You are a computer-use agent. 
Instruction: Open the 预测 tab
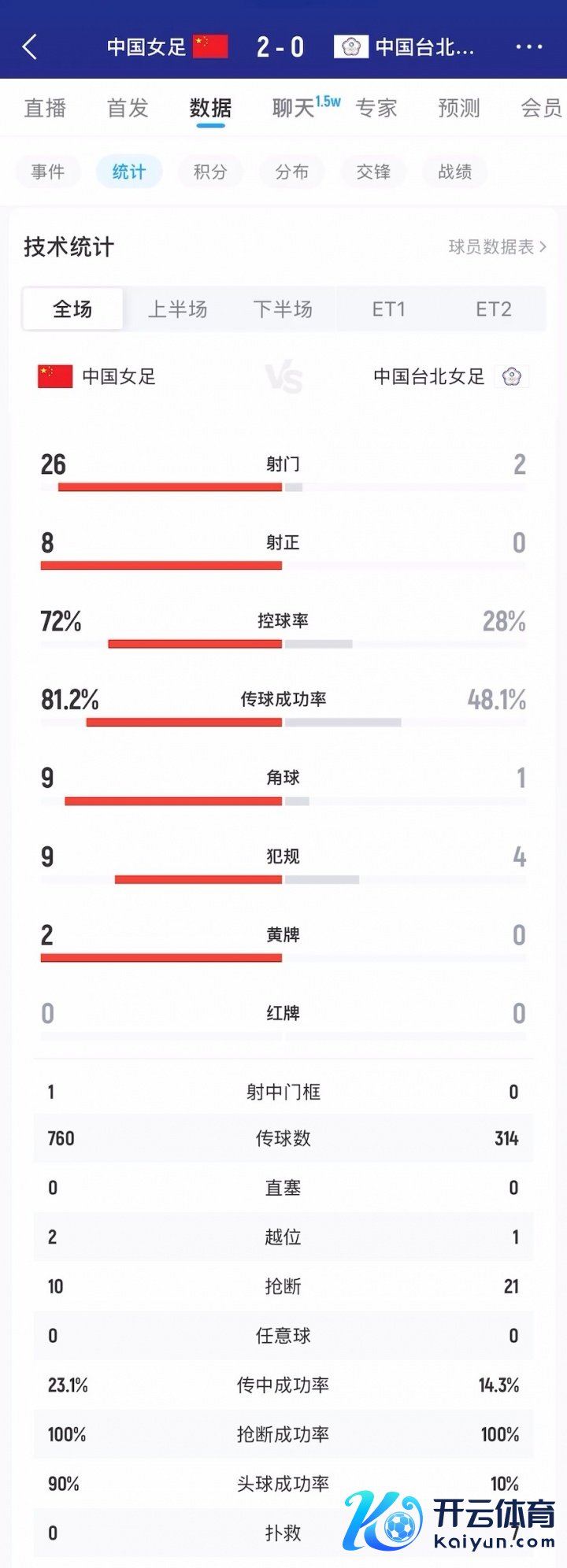click(x=458, y=108)
